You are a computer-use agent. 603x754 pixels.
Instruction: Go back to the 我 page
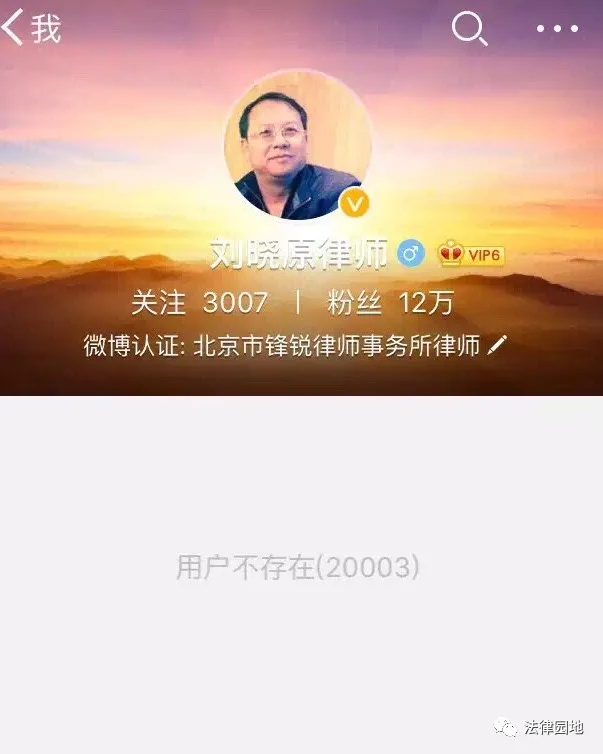coord(32,28)
